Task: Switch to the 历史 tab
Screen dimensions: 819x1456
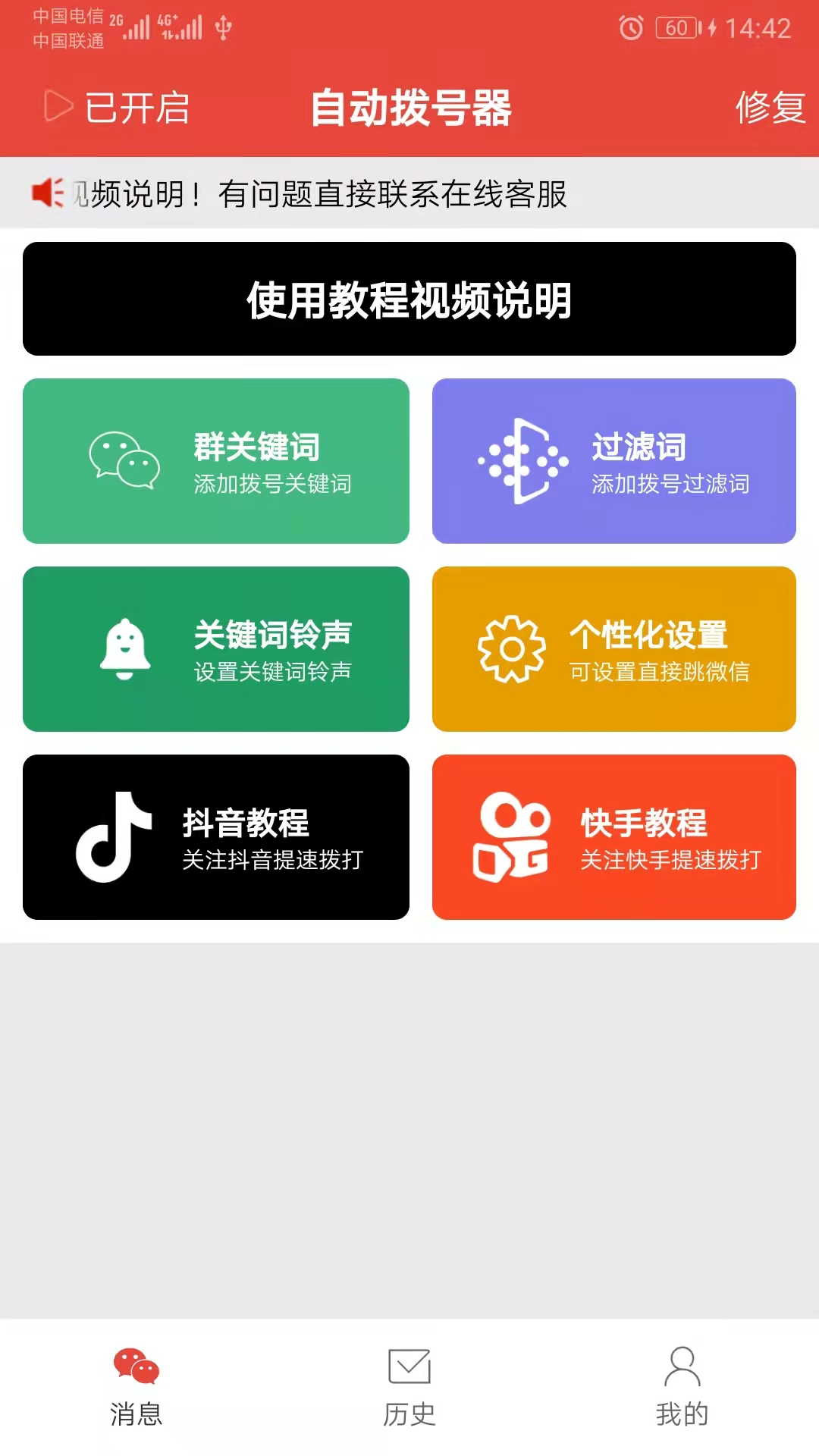Action: [x=409, y=1387]
